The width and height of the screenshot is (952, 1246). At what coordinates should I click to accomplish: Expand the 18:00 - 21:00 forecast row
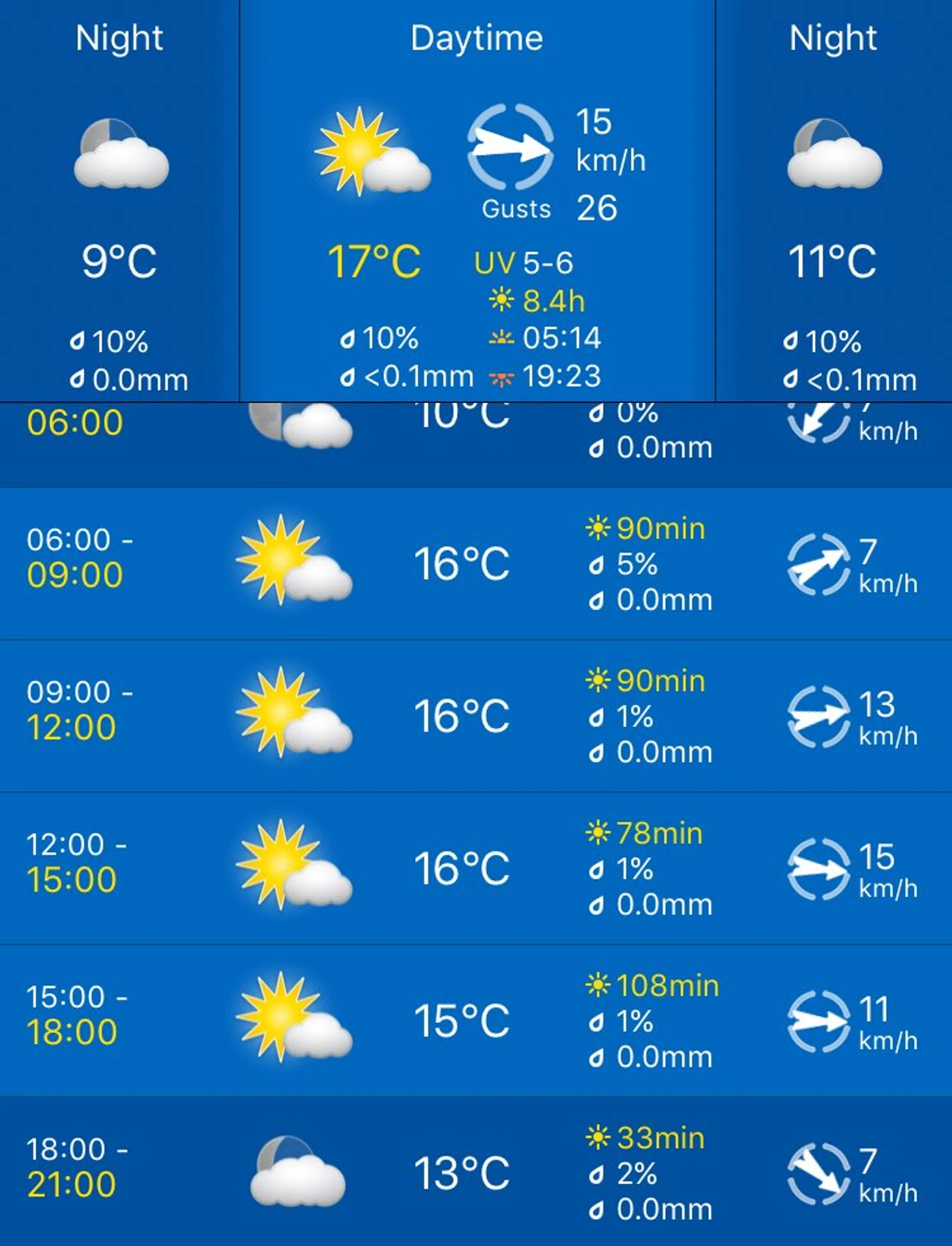click(476, 1172)
